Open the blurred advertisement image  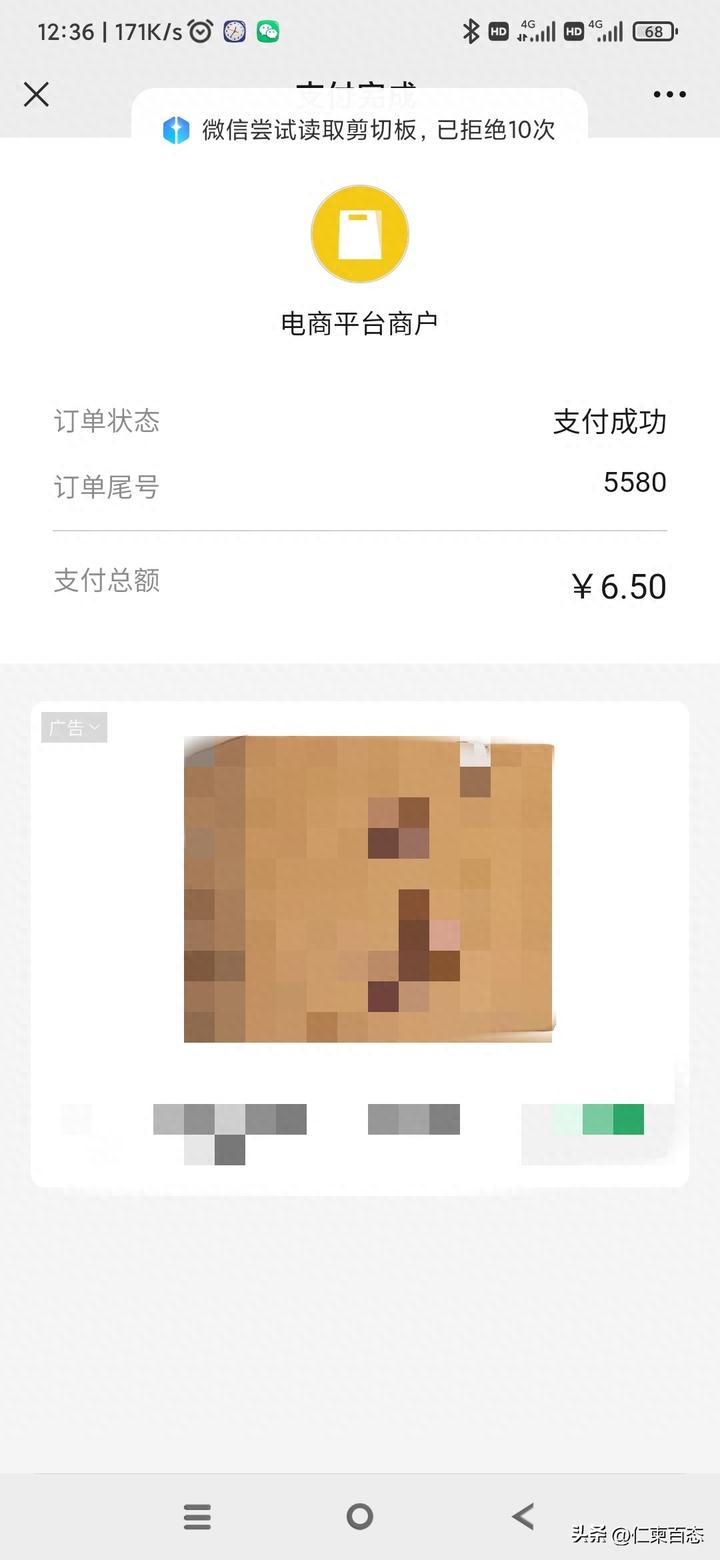[x=368, y=889]
